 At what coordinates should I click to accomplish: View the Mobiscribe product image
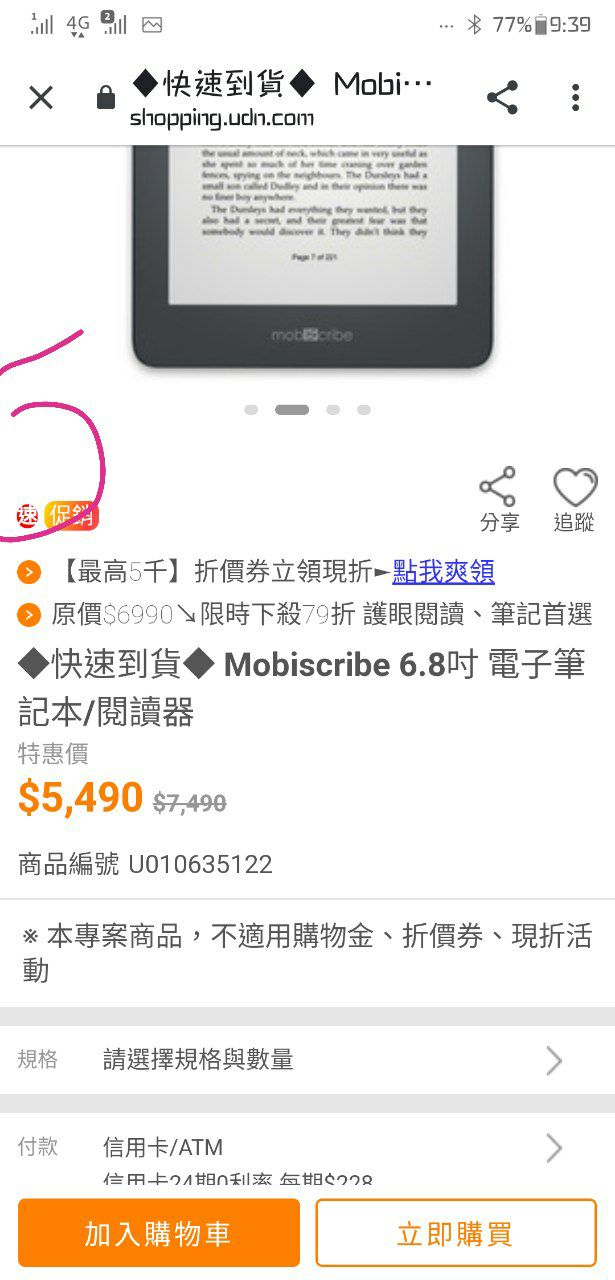click(312, 250)
